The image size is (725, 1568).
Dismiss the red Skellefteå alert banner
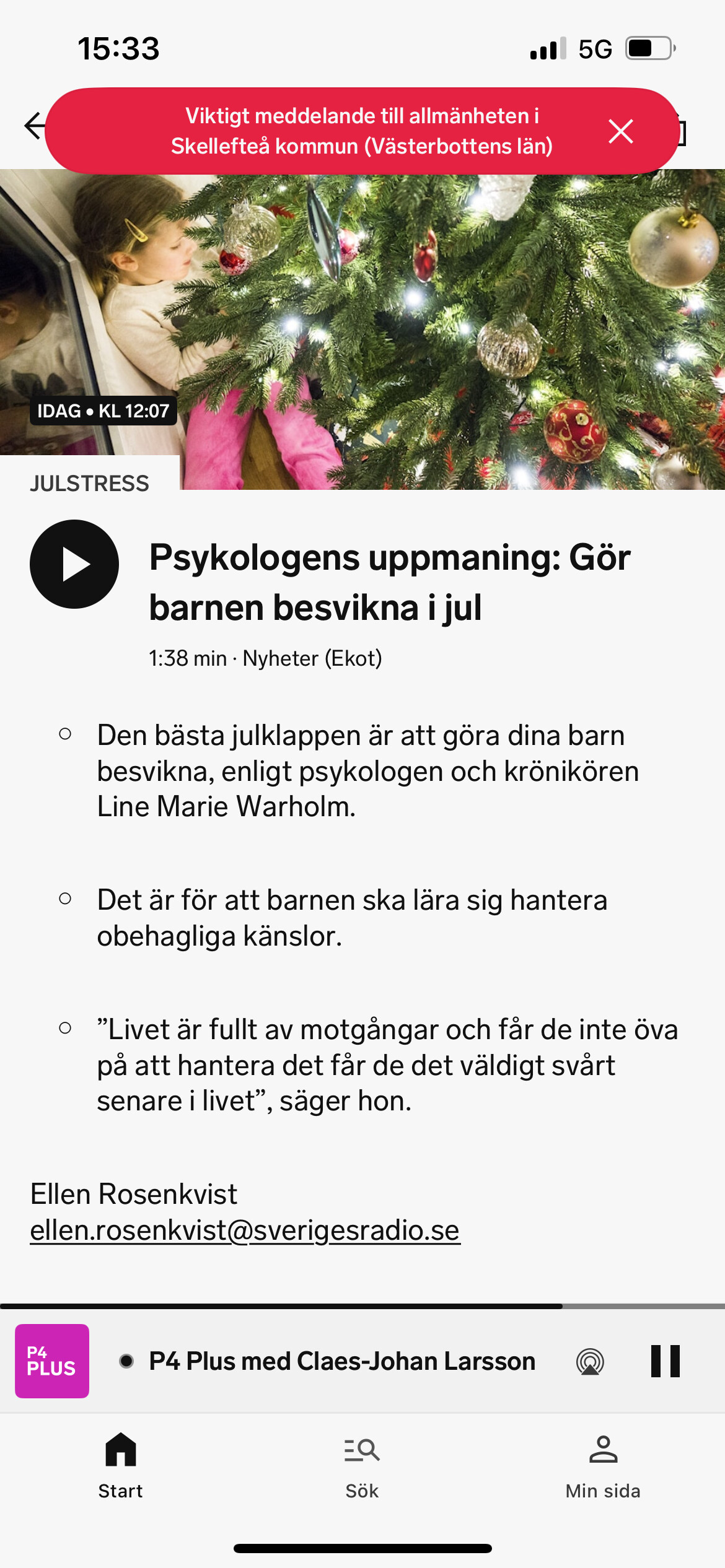pos(620,131)
